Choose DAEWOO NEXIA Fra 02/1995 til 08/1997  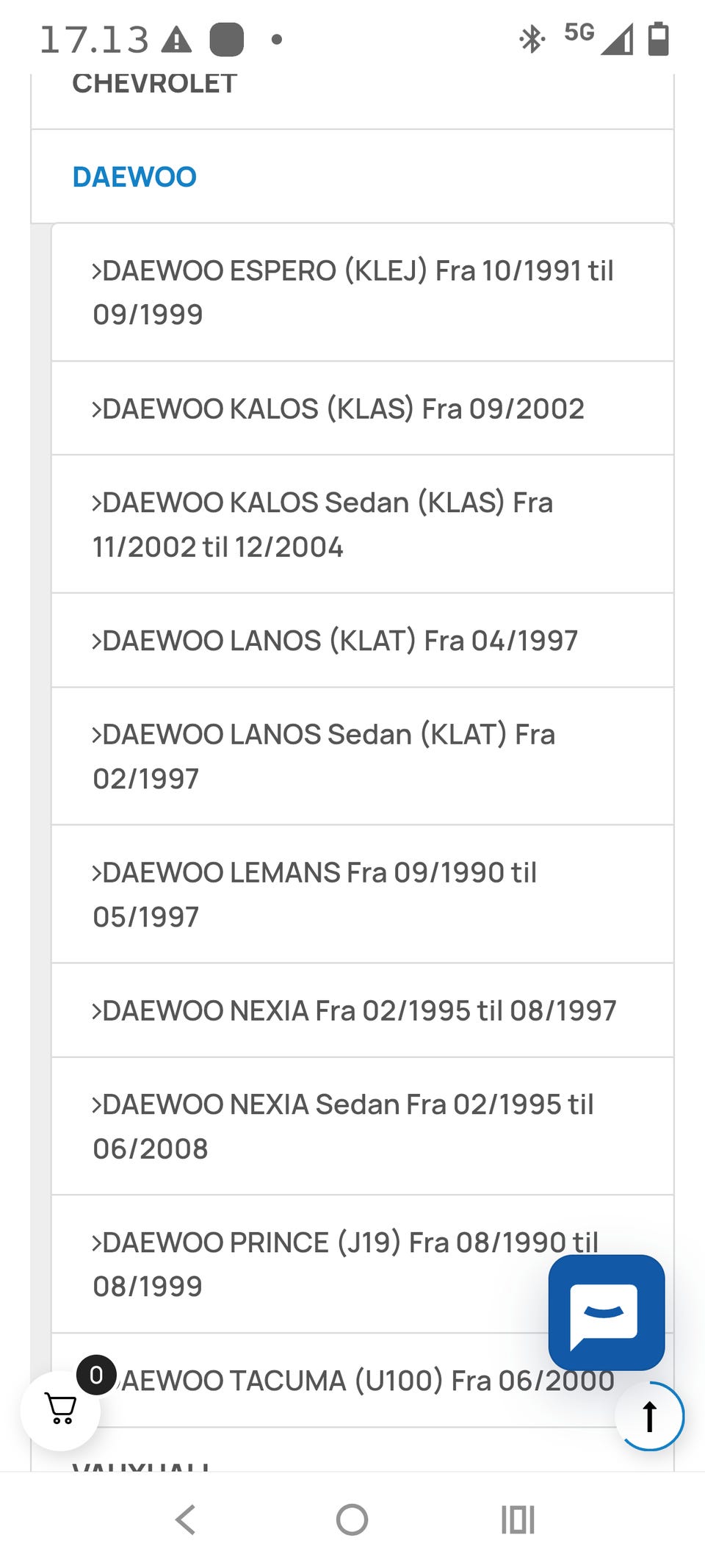[362, 1011]
